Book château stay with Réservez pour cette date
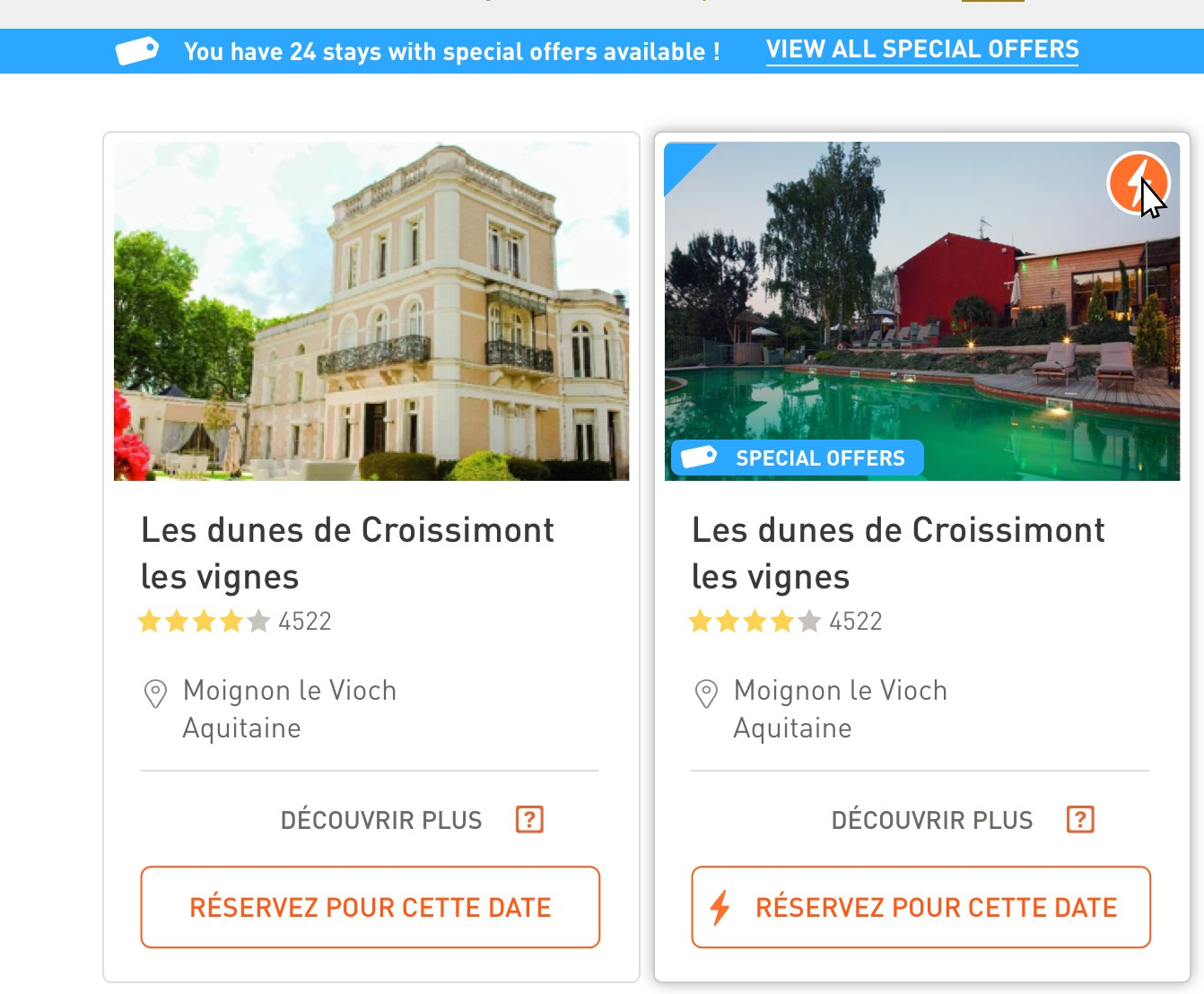1204x994 pixels. pyautogui.click(x=370, y=907)
